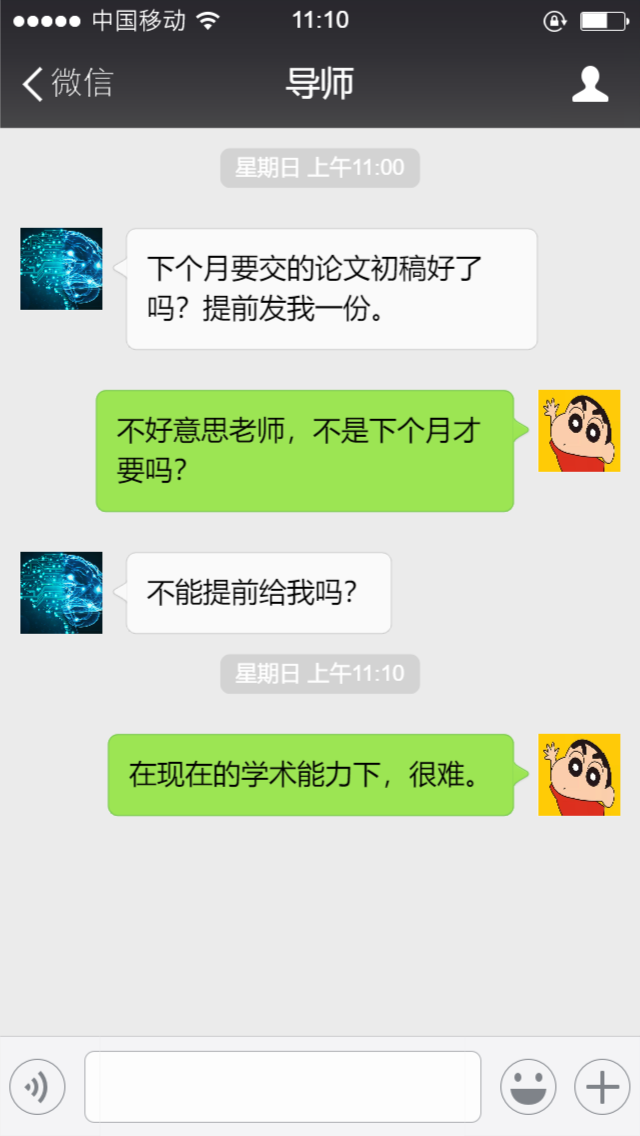Tap the message text field
Viewport: 640px width, 1136px height.
282,1086
